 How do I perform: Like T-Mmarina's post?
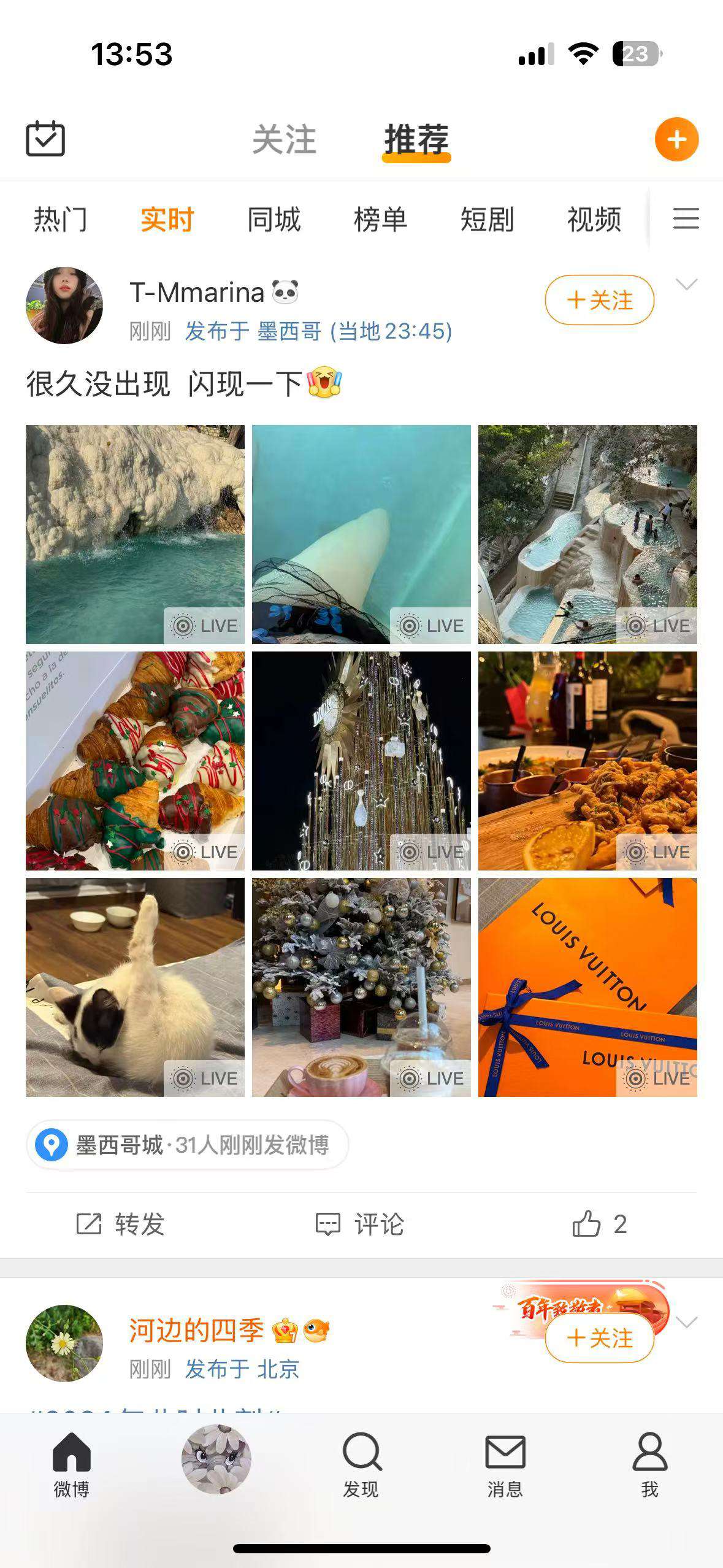pos(599,1224)
